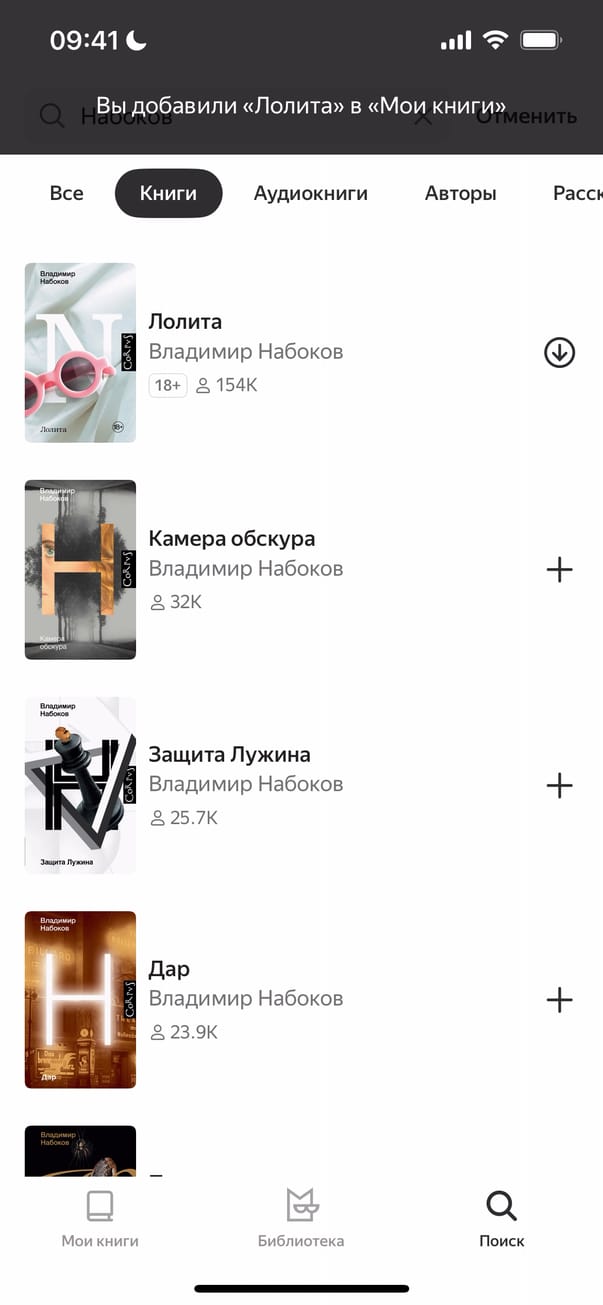Download the book «Лолита»

pos(559,353)
